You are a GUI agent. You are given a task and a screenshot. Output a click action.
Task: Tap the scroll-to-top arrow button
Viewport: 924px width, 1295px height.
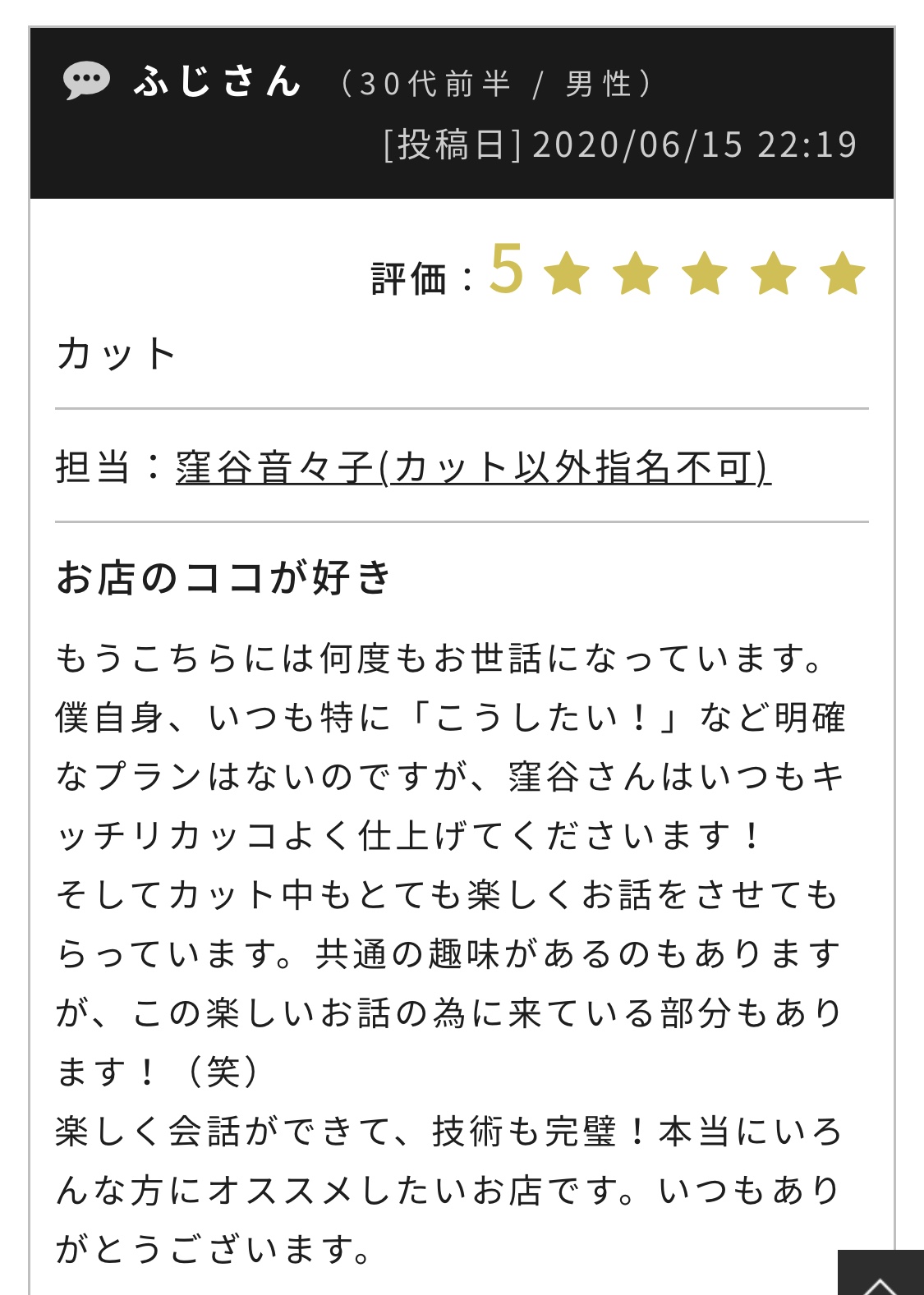pyautogui.click(x=880, y=1275)
